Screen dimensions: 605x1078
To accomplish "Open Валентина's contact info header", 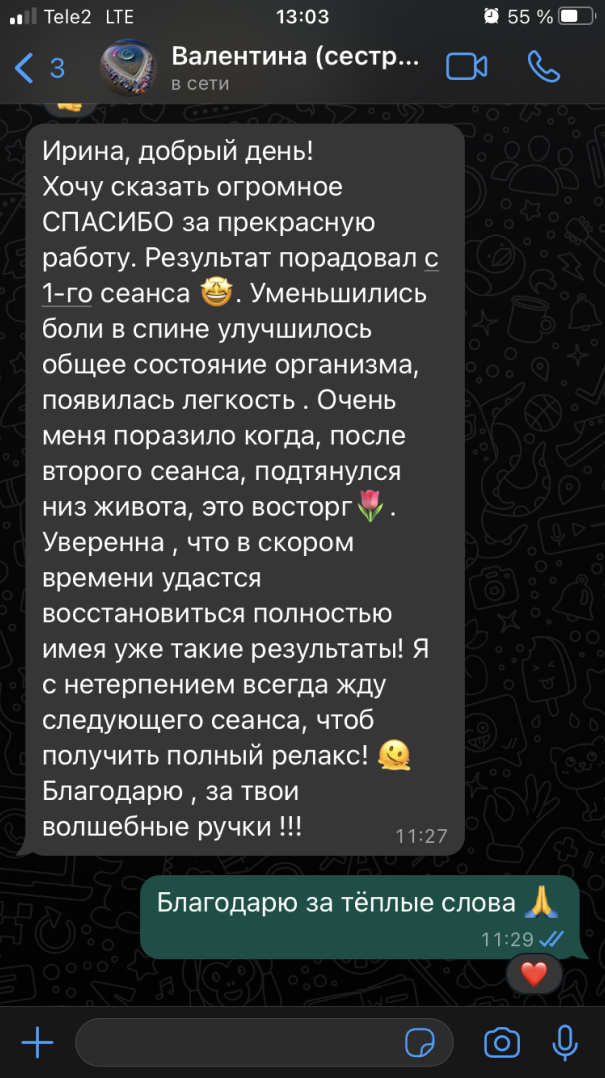I will 295,68.
